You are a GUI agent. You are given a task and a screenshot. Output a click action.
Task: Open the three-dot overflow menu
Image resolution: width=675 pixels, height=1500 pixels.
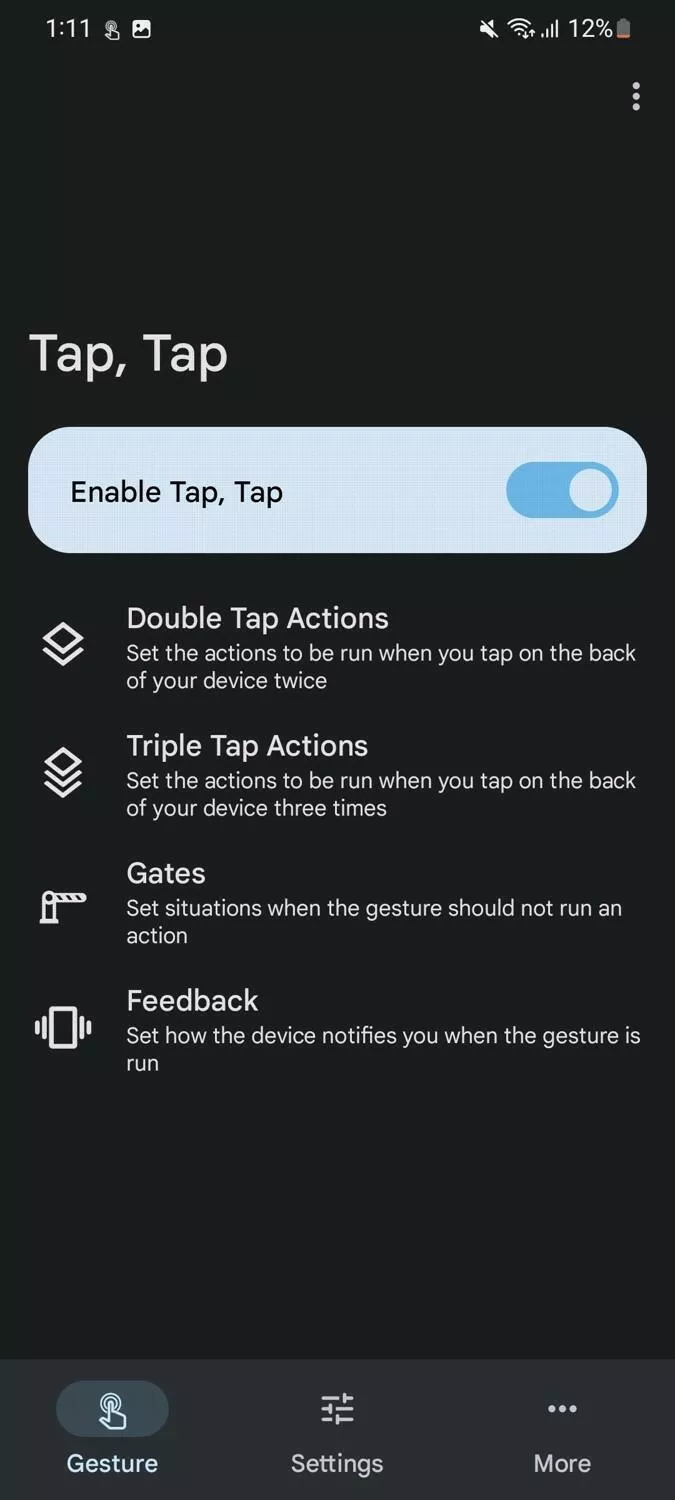636,97
